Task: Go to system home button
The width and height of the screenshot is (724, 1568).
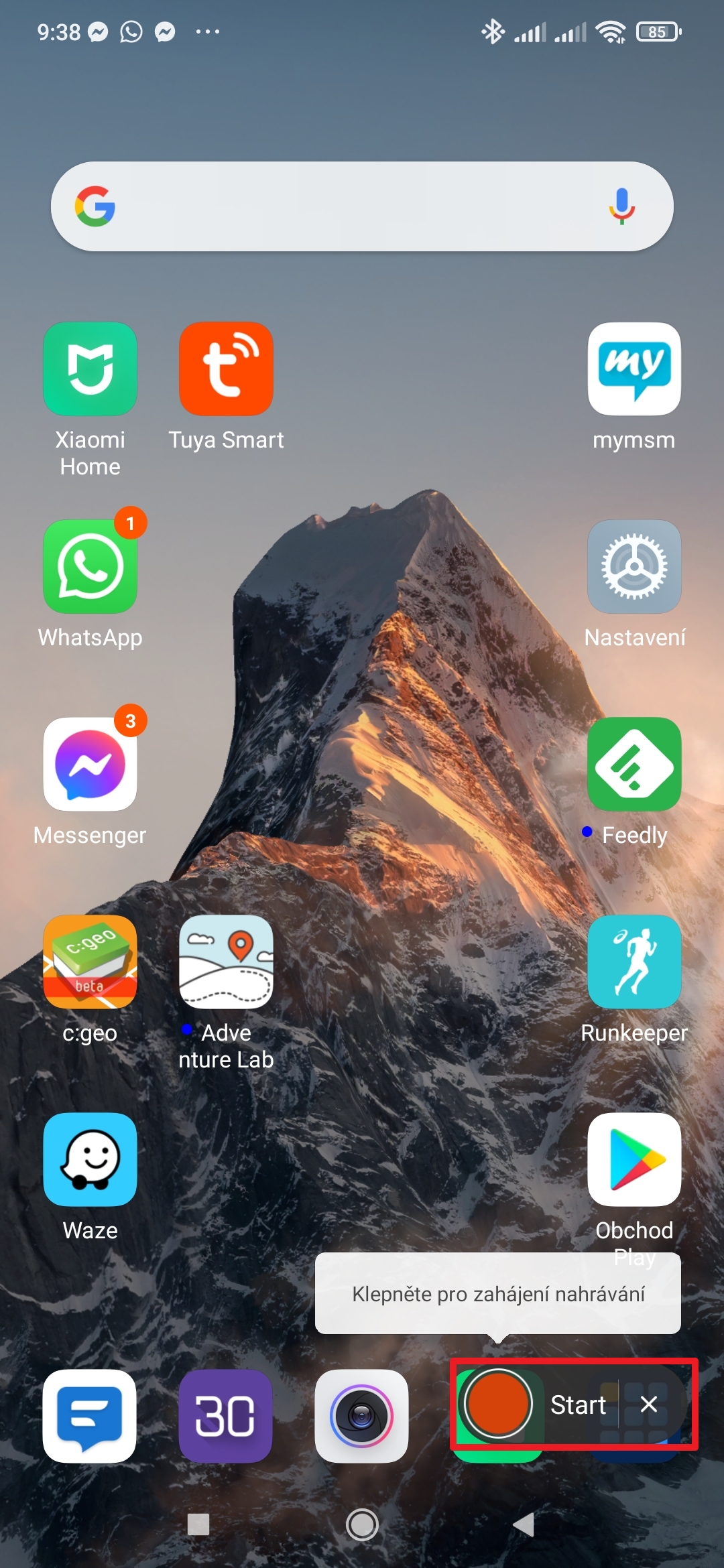Action: [x=362, y=1524]
